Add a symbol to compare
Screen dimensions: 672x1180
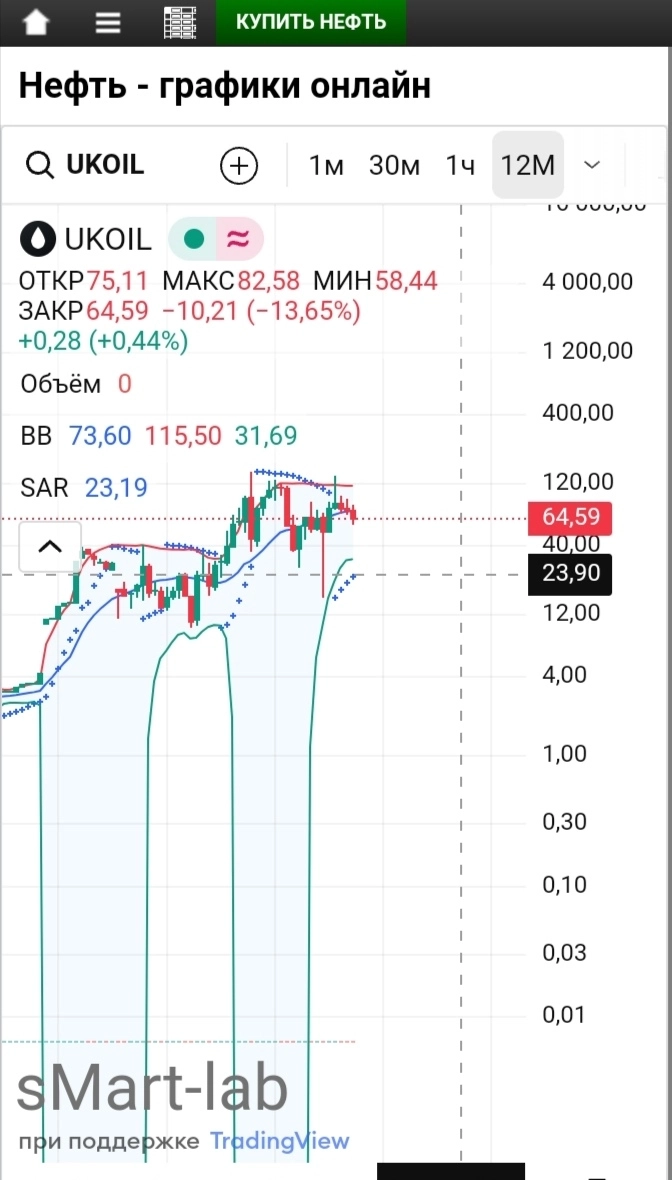238,165
